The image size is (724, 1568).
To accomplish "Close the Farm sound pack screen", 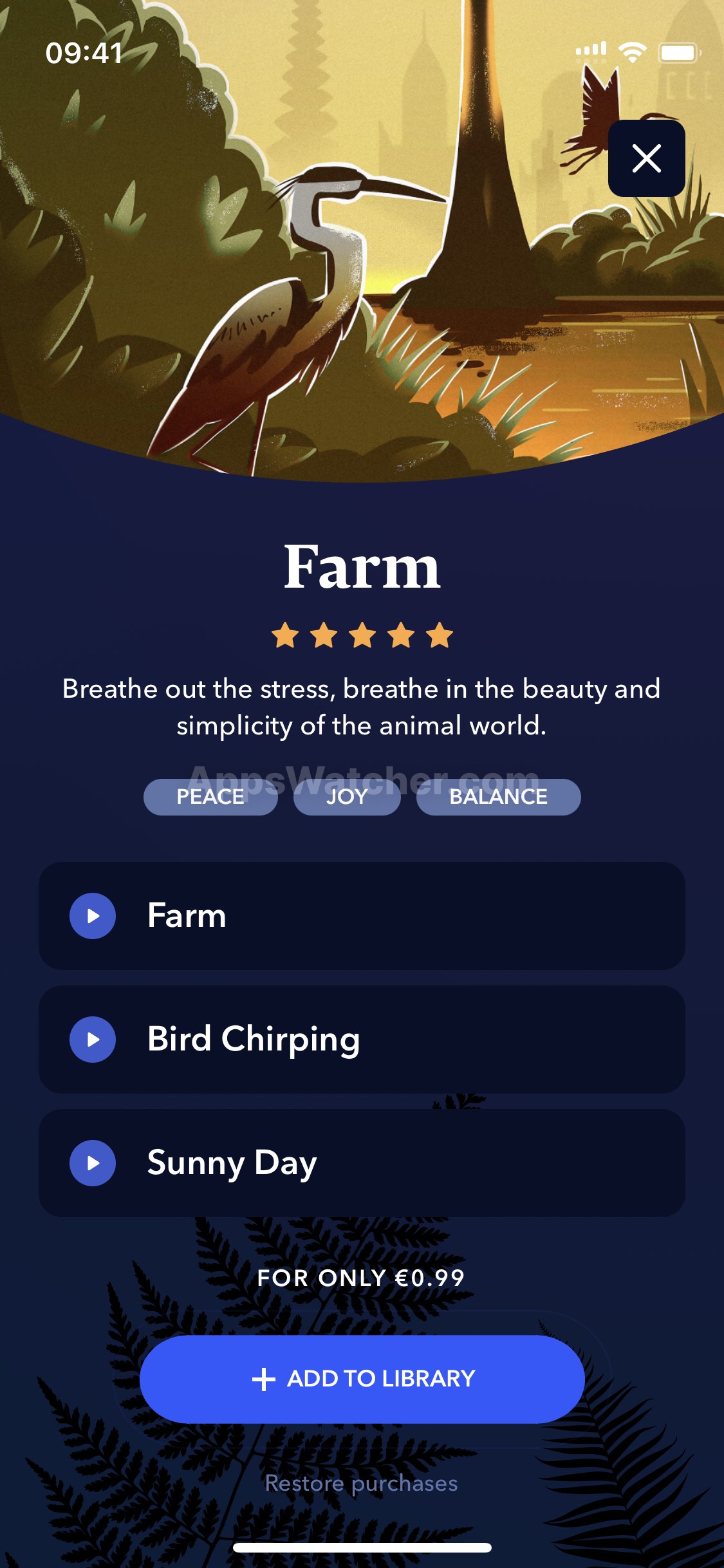I will [x=646, y=158].
